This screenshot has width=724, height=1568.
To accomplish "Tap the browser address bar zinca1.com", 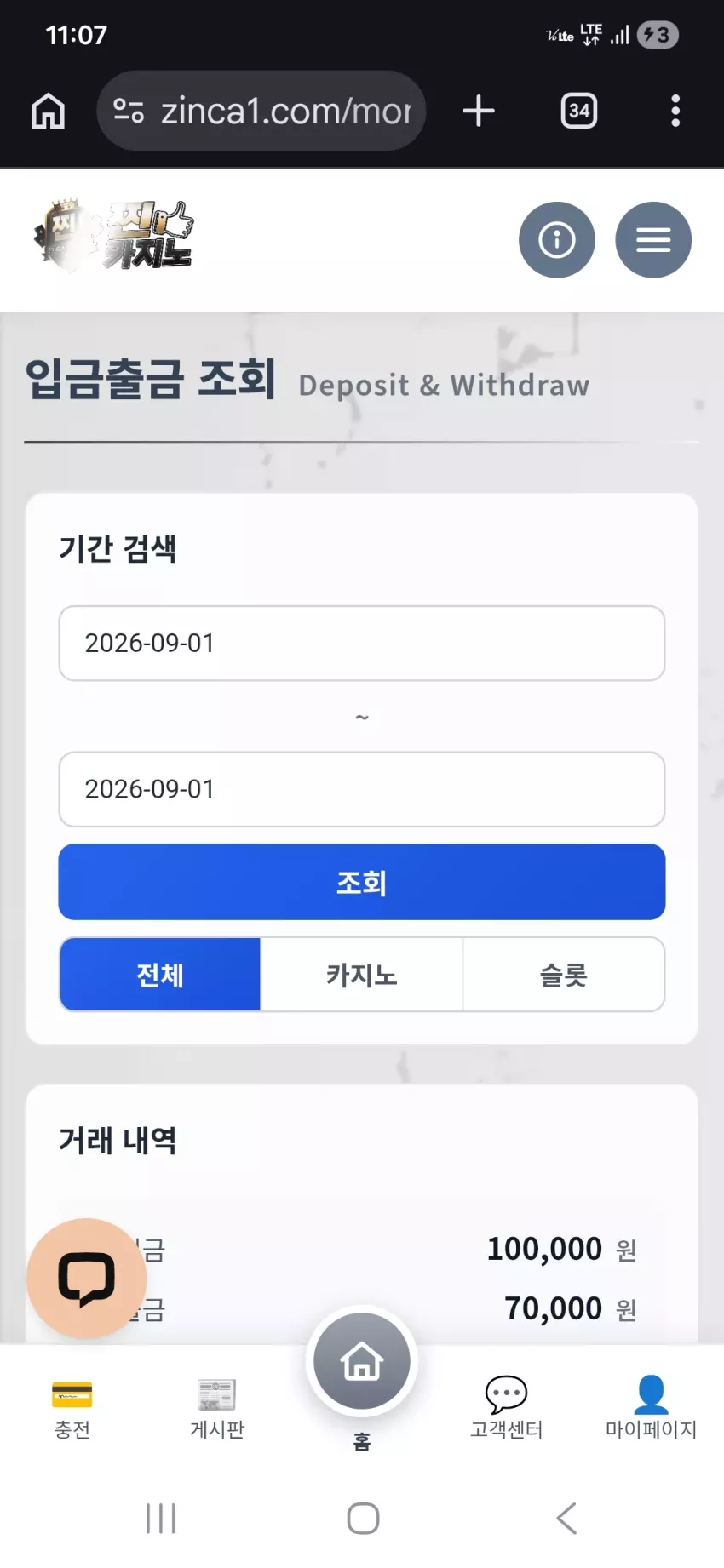I will point(261,111).
